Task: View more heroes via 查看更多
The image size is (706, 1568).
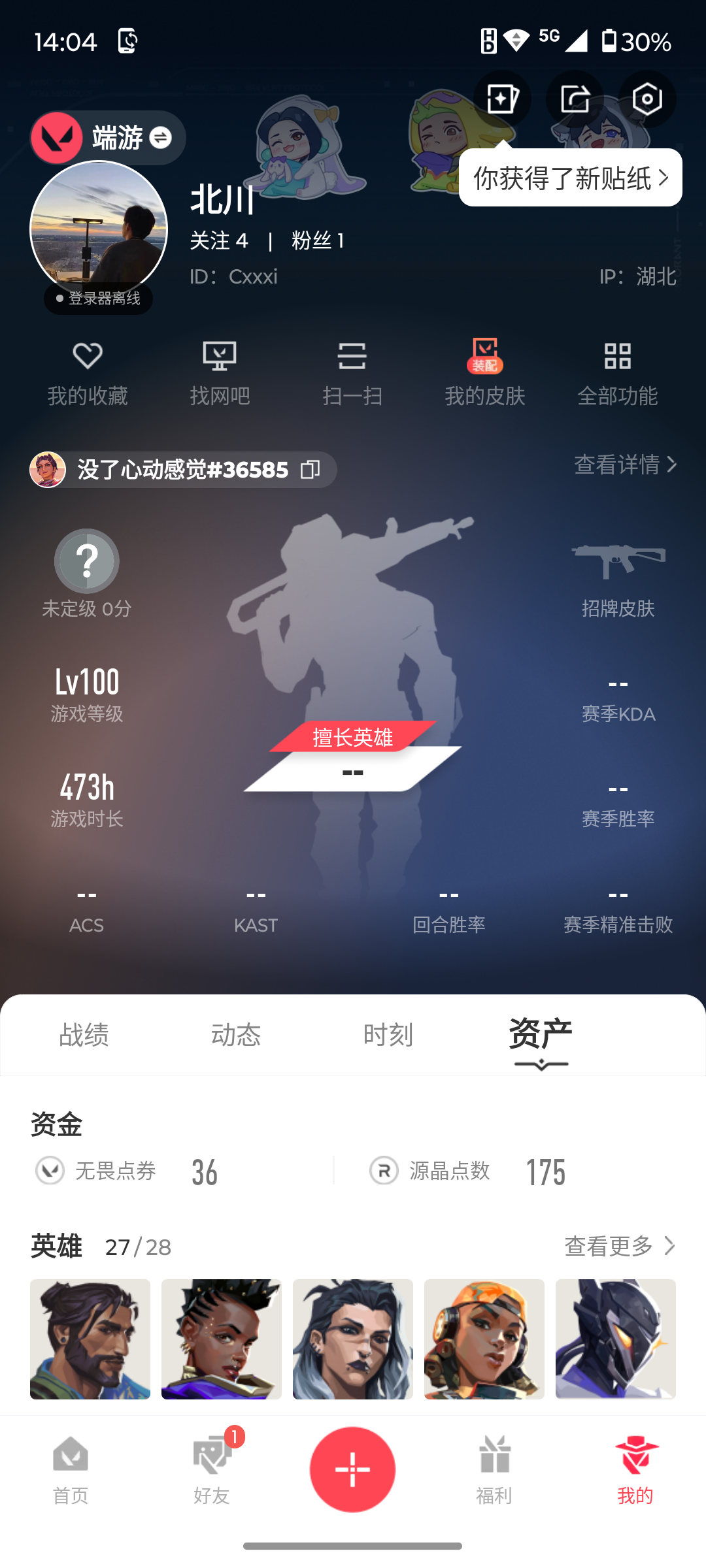Action: click(618, 1246)
